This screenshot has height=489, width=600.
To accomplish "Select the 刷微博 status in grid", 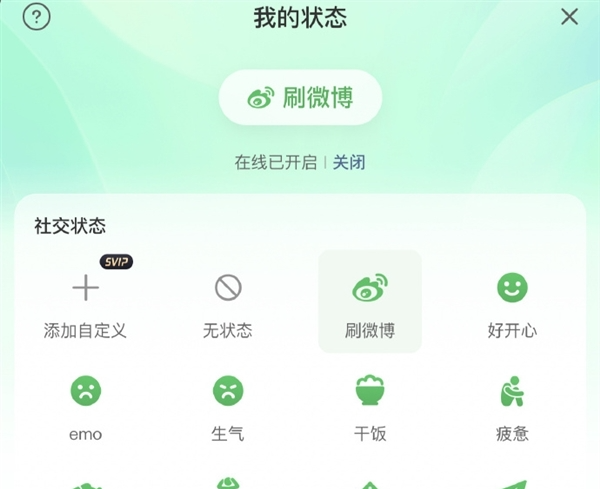I will 370,302.
